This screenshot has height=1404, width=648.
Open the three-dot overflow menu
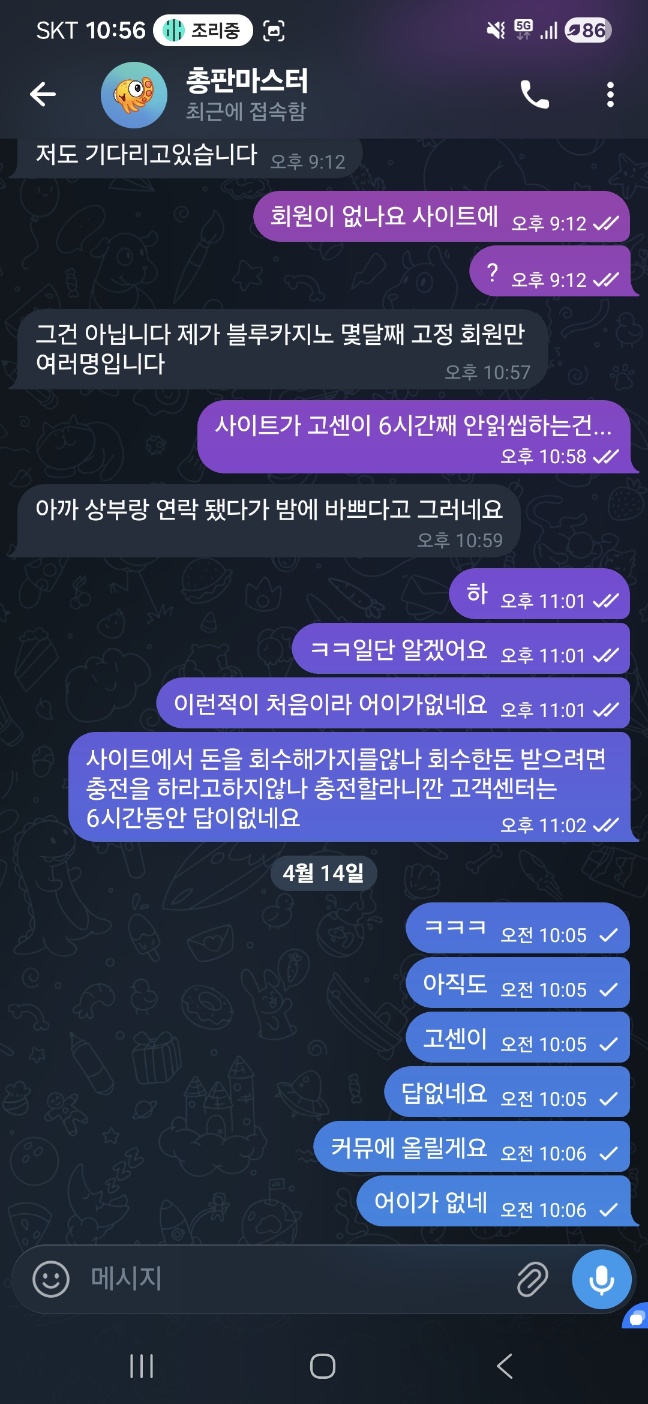pyautogui.click(x=610, y=95)
